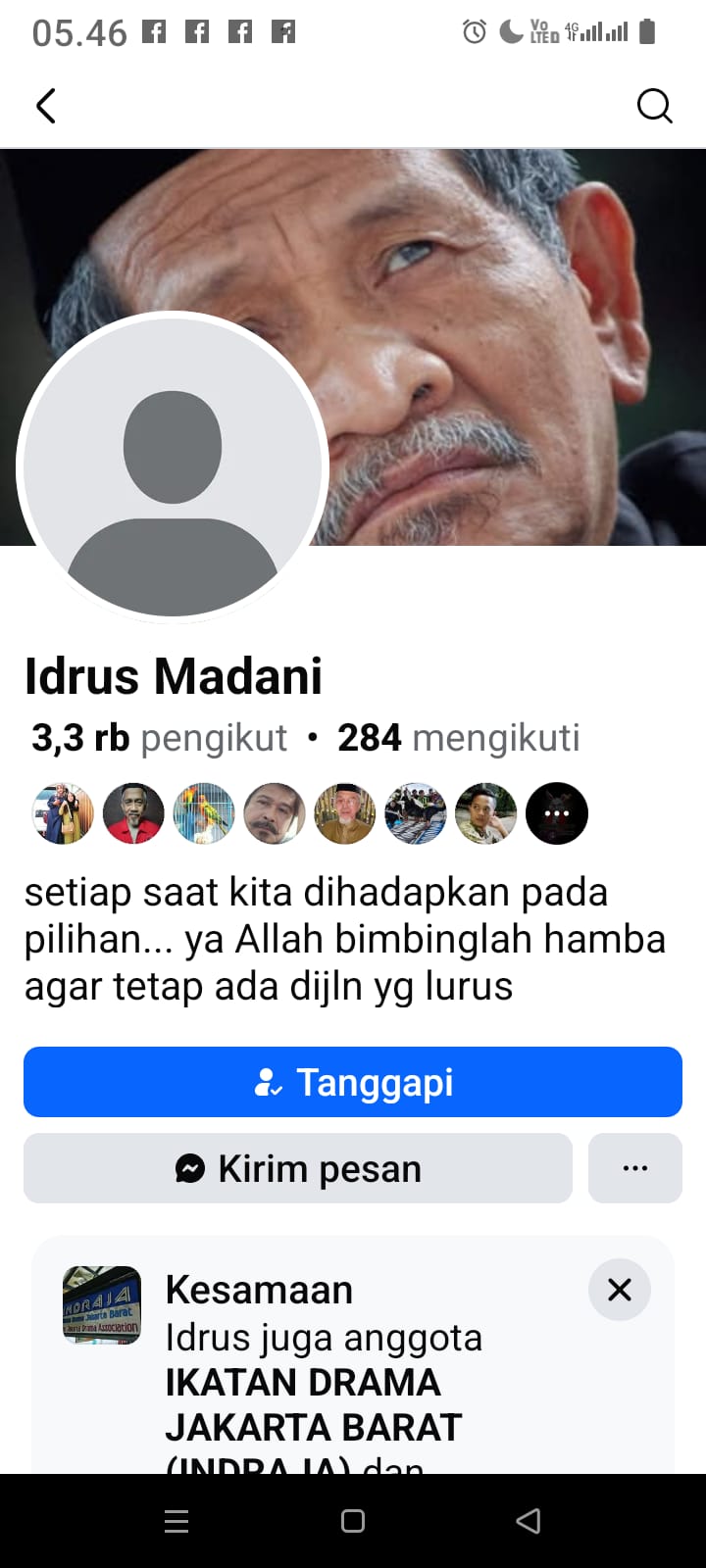Image resolution: width=706 pixels, height=1568 pixels.
Task: Open the three-dot more options button
Action: tap(635, 1168)
